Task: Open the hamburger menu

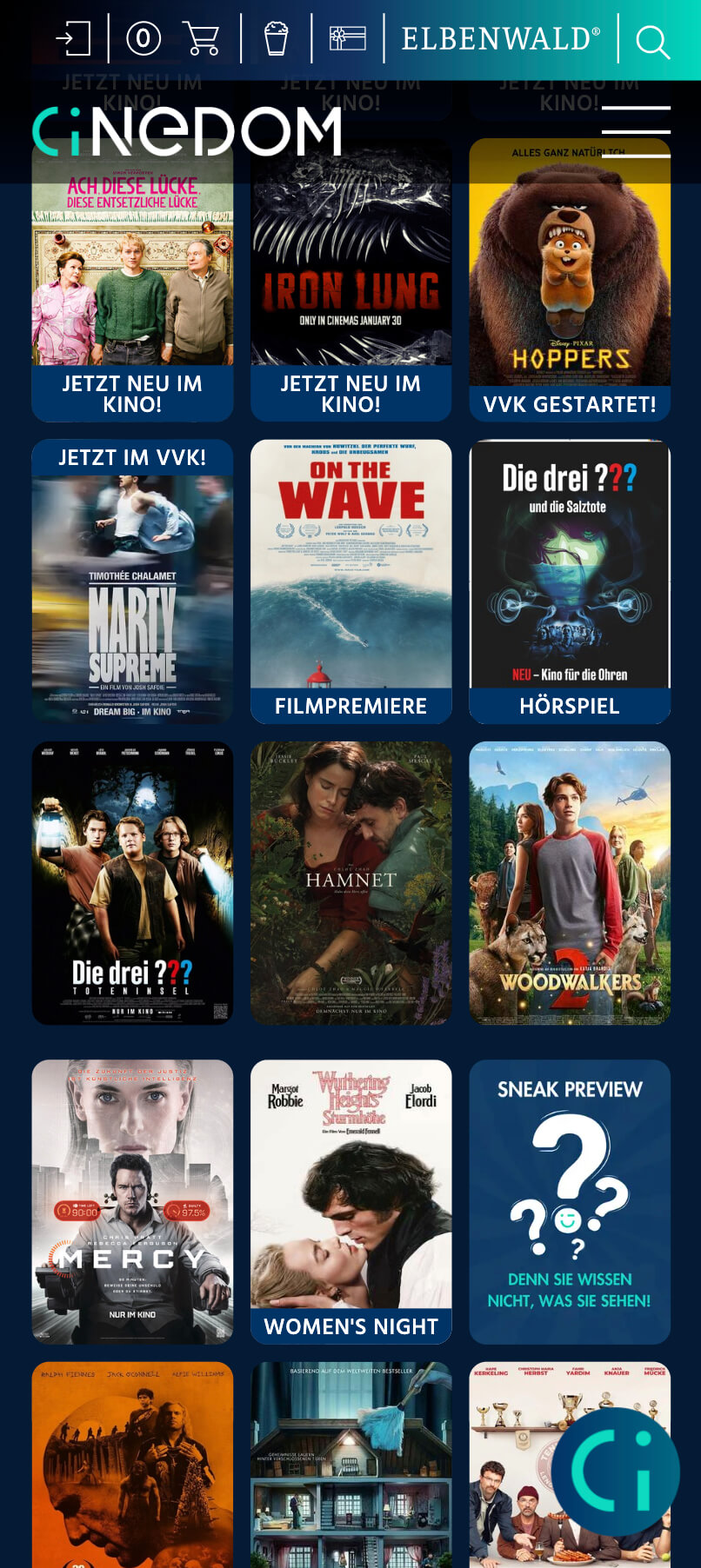Action: point(636,131)
